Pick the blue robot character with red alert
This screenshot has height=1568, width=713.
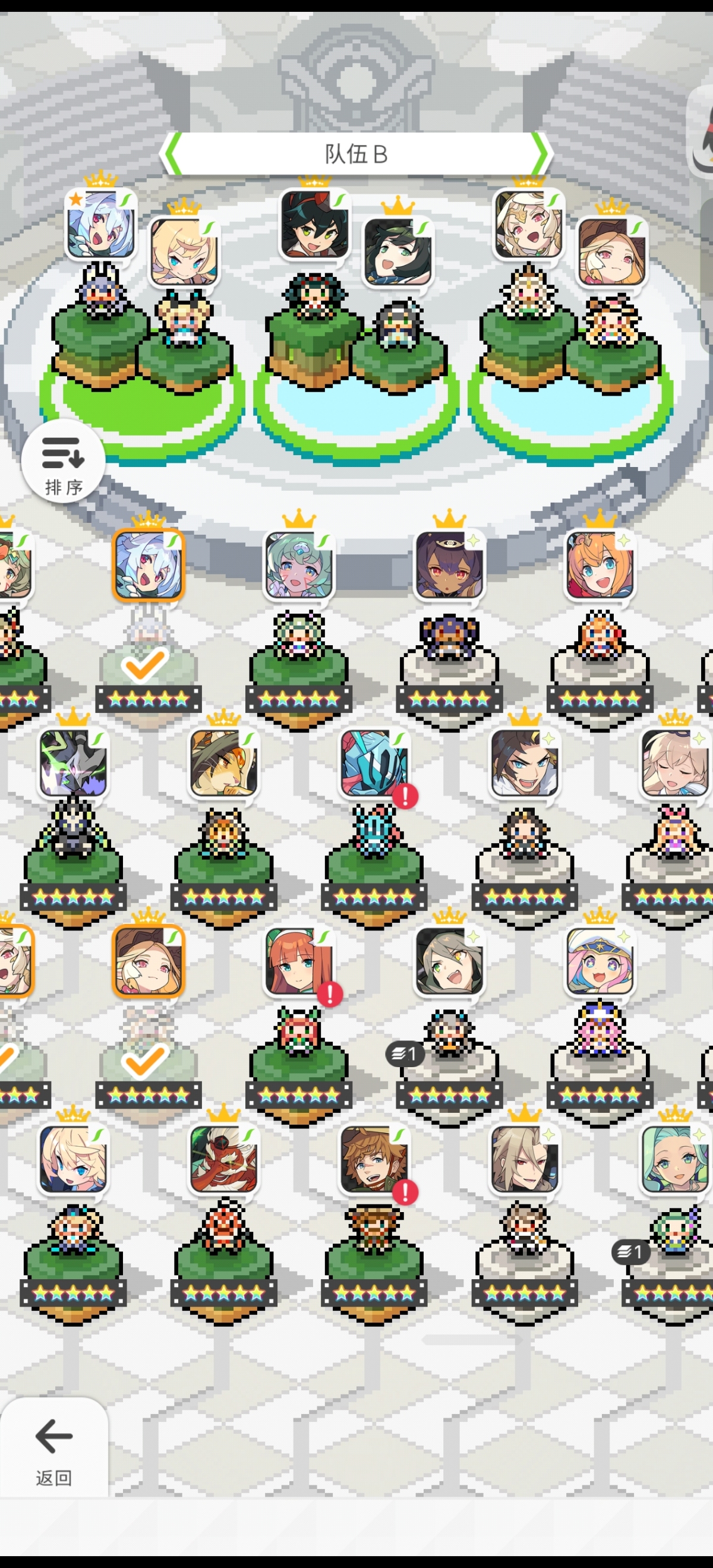[x=373, y=763]
